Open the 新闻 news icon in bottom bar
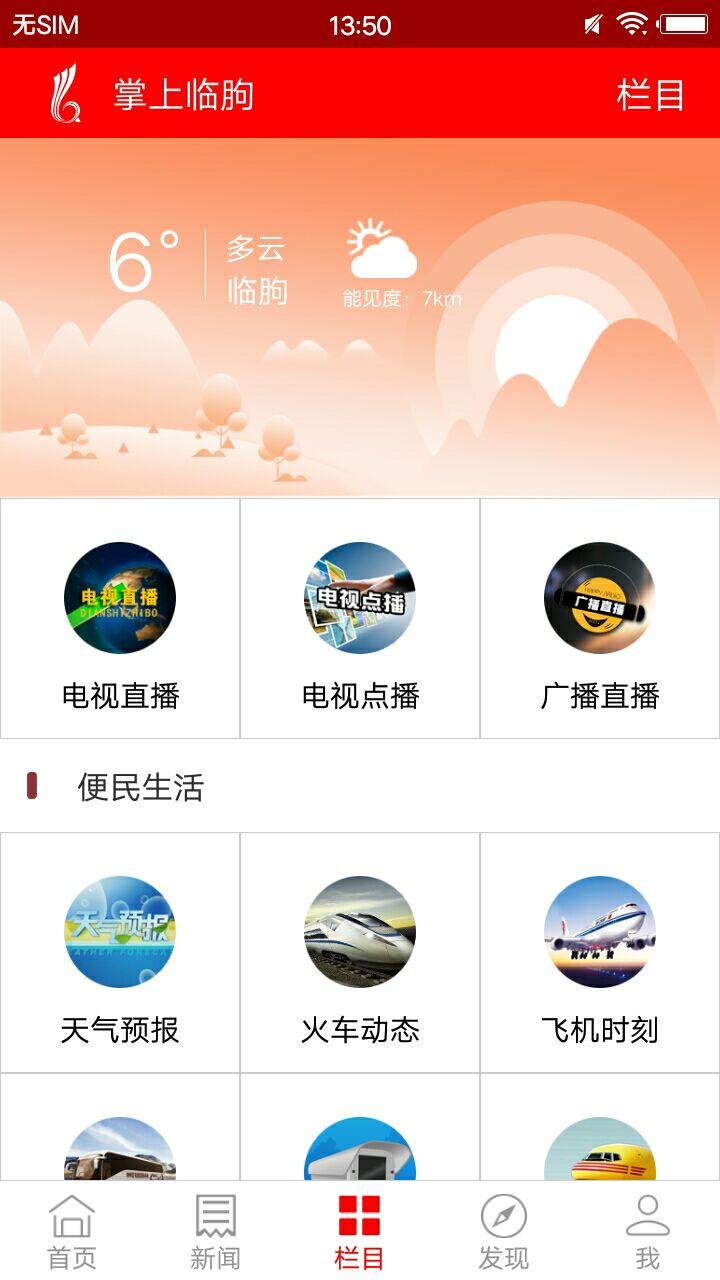The width and height of the screenshot is (720, 1280). click(215, 1230)
